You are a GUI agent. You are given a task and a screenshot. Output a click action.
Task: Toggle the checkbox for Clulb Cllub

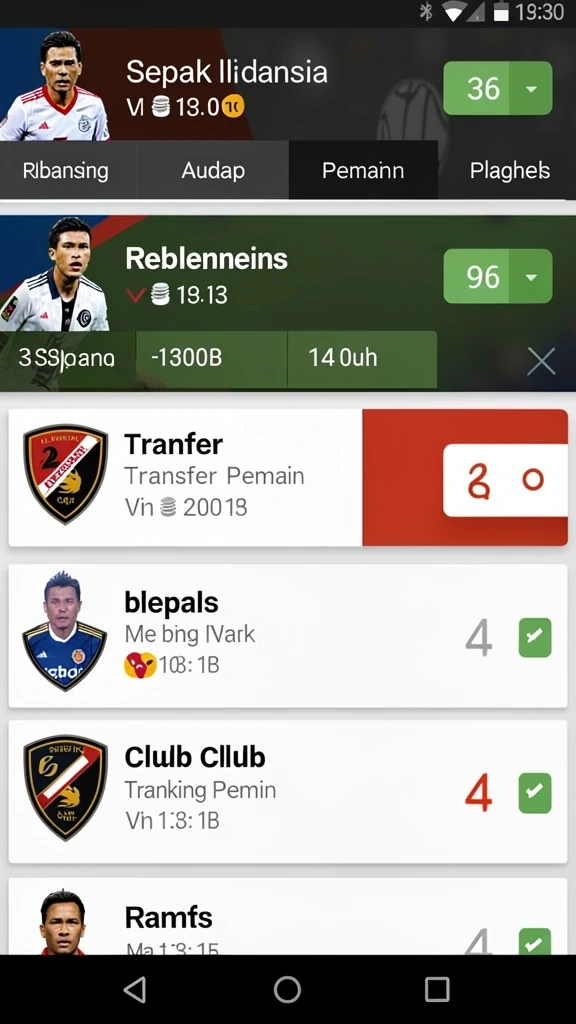pos(535,793)
